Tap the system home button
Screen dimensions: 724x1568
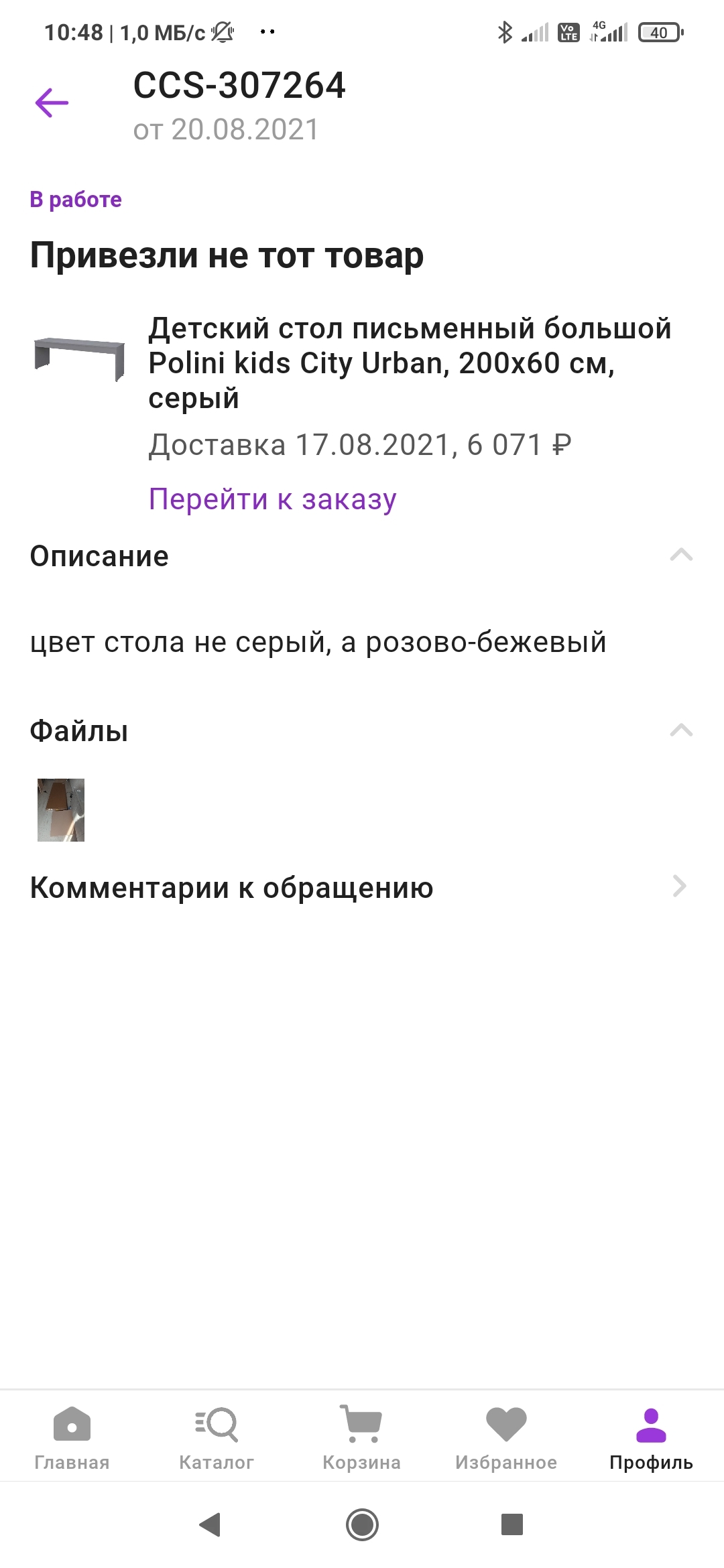click(x=362, y=1525)
